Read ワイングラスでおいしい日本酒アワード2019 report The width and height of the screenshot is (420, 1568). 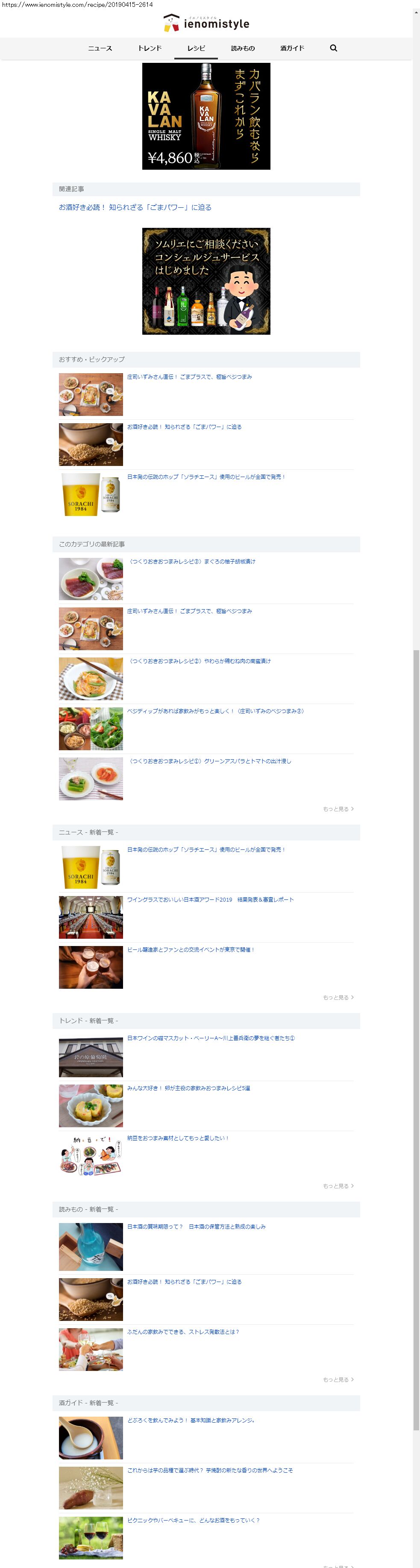point(210,900)
